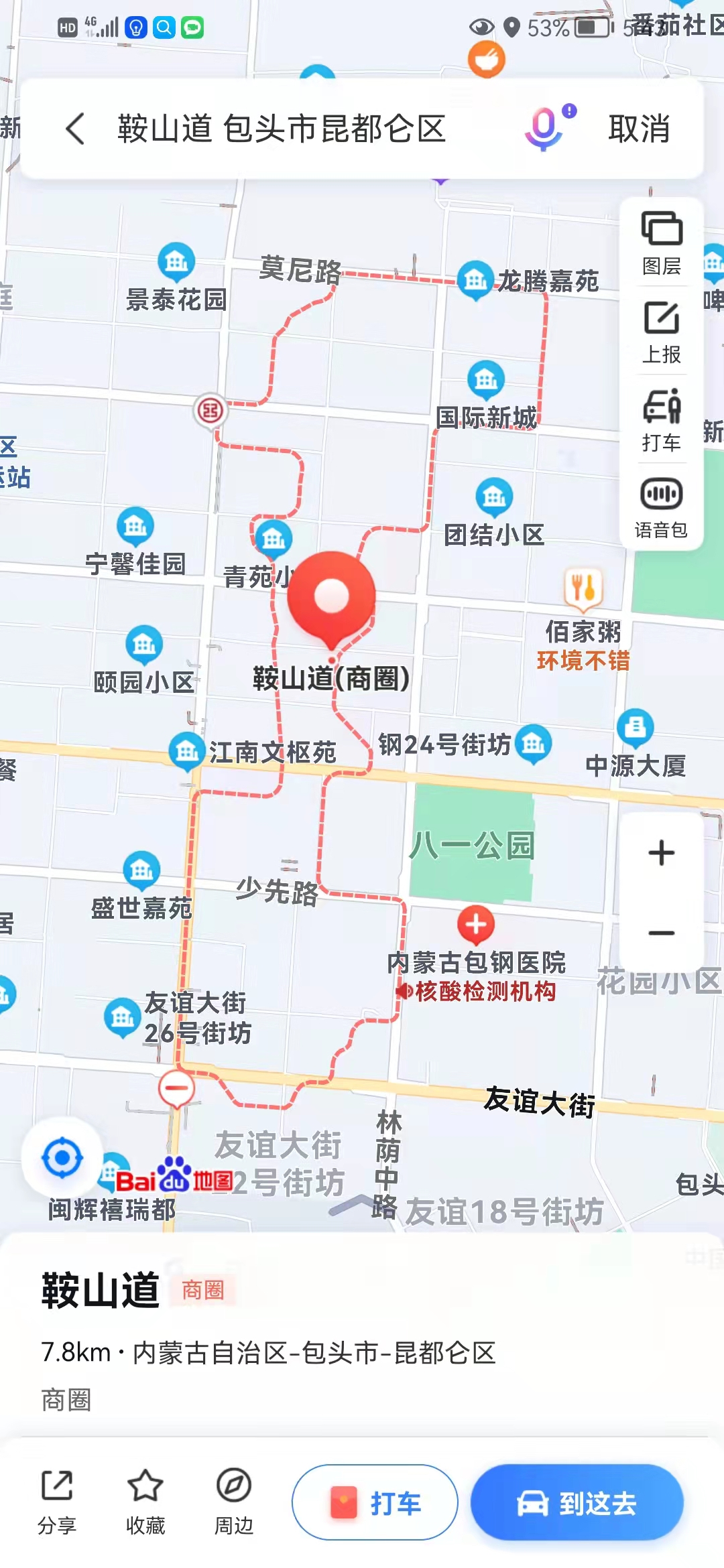Tap 取消 to cancel the search

pyautogui.click(x=638, y=129)
